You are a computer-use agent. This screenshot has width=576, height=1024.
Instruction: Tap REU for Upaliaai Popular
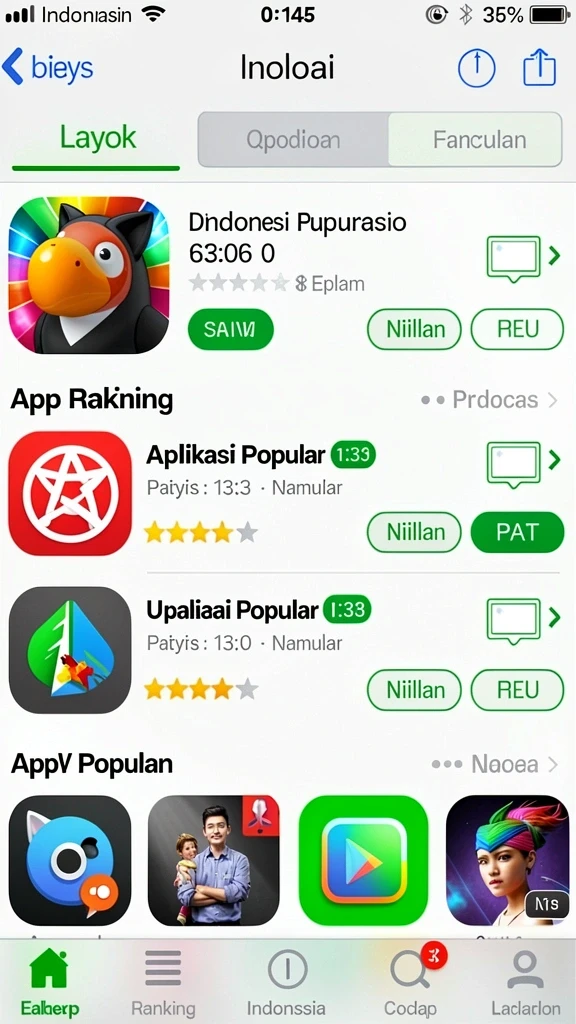(517, 690)
